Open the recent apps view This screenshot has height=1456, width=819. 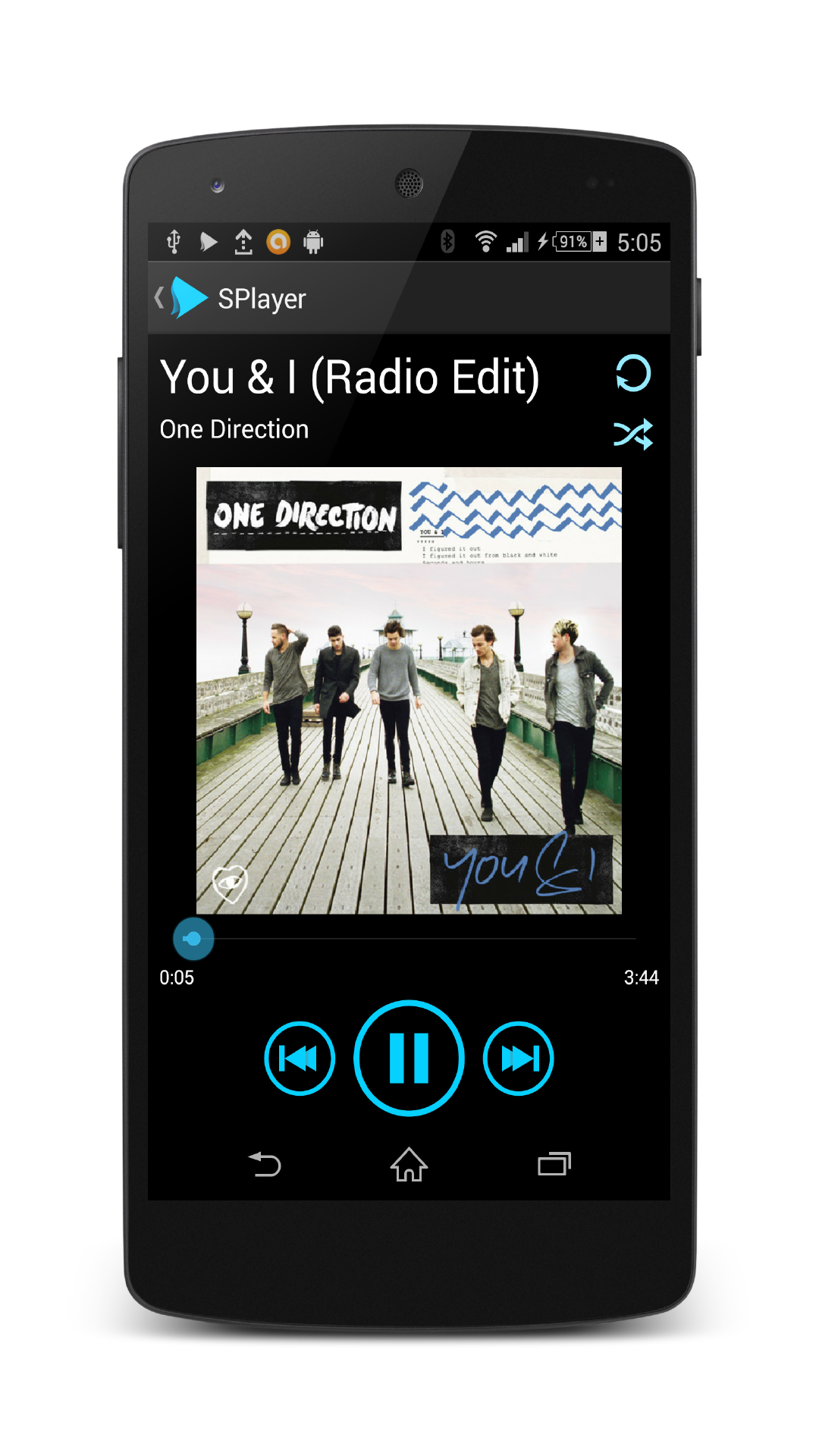click(554, 1164)
